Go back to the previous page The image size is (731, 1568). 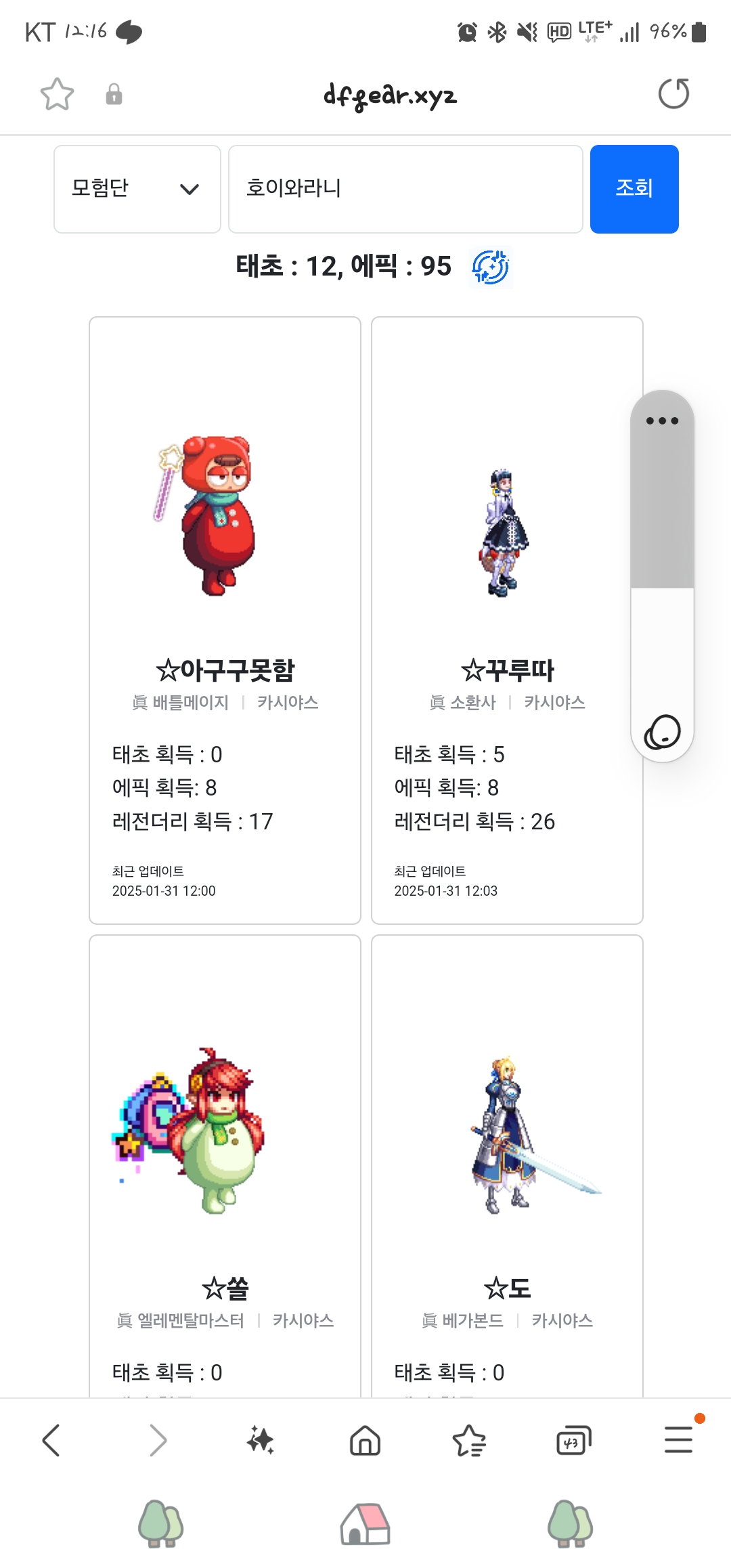[51, 1439]
